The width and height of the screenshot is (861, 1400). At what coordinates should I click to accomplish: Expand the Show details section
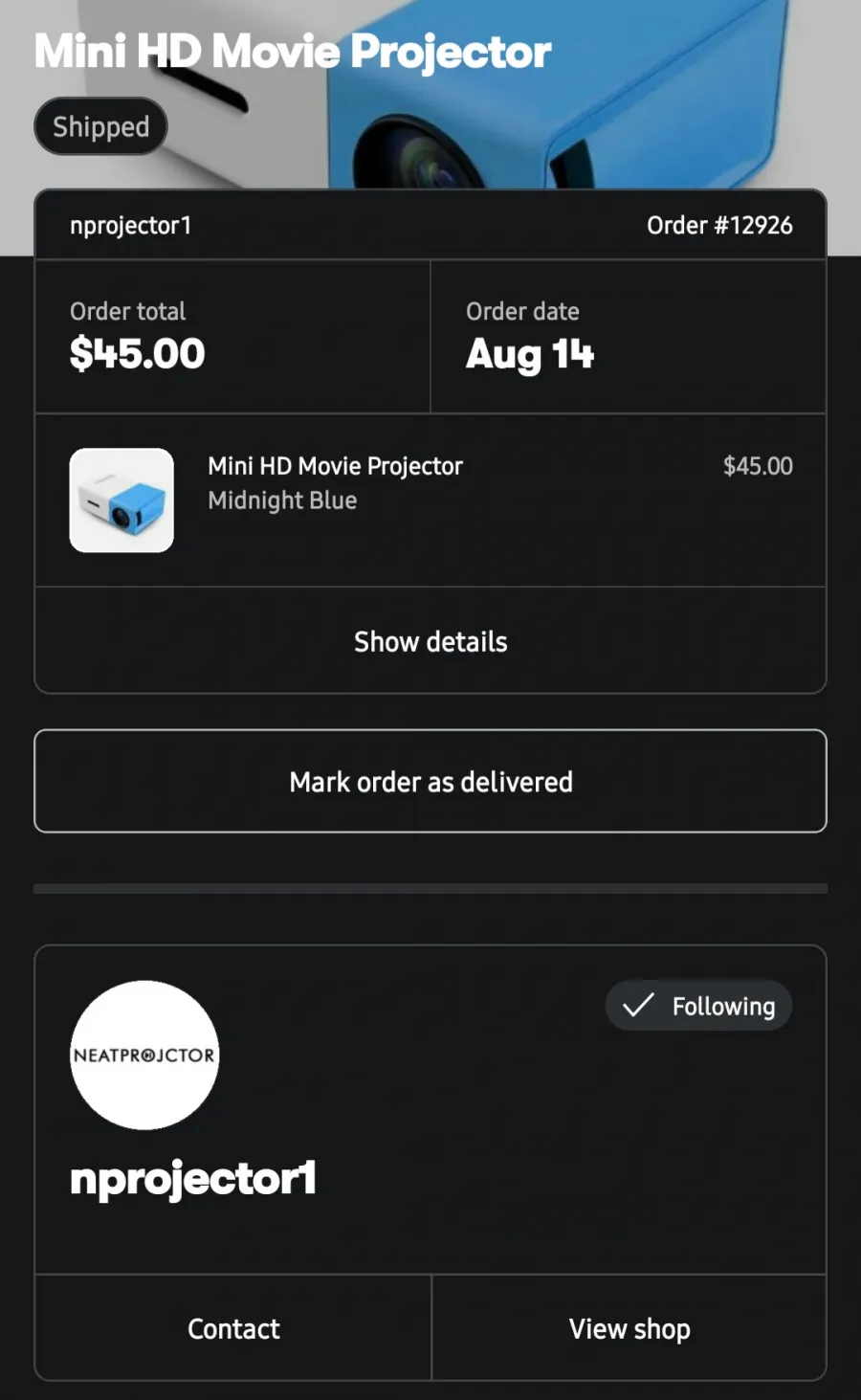[x=430, y=640]
